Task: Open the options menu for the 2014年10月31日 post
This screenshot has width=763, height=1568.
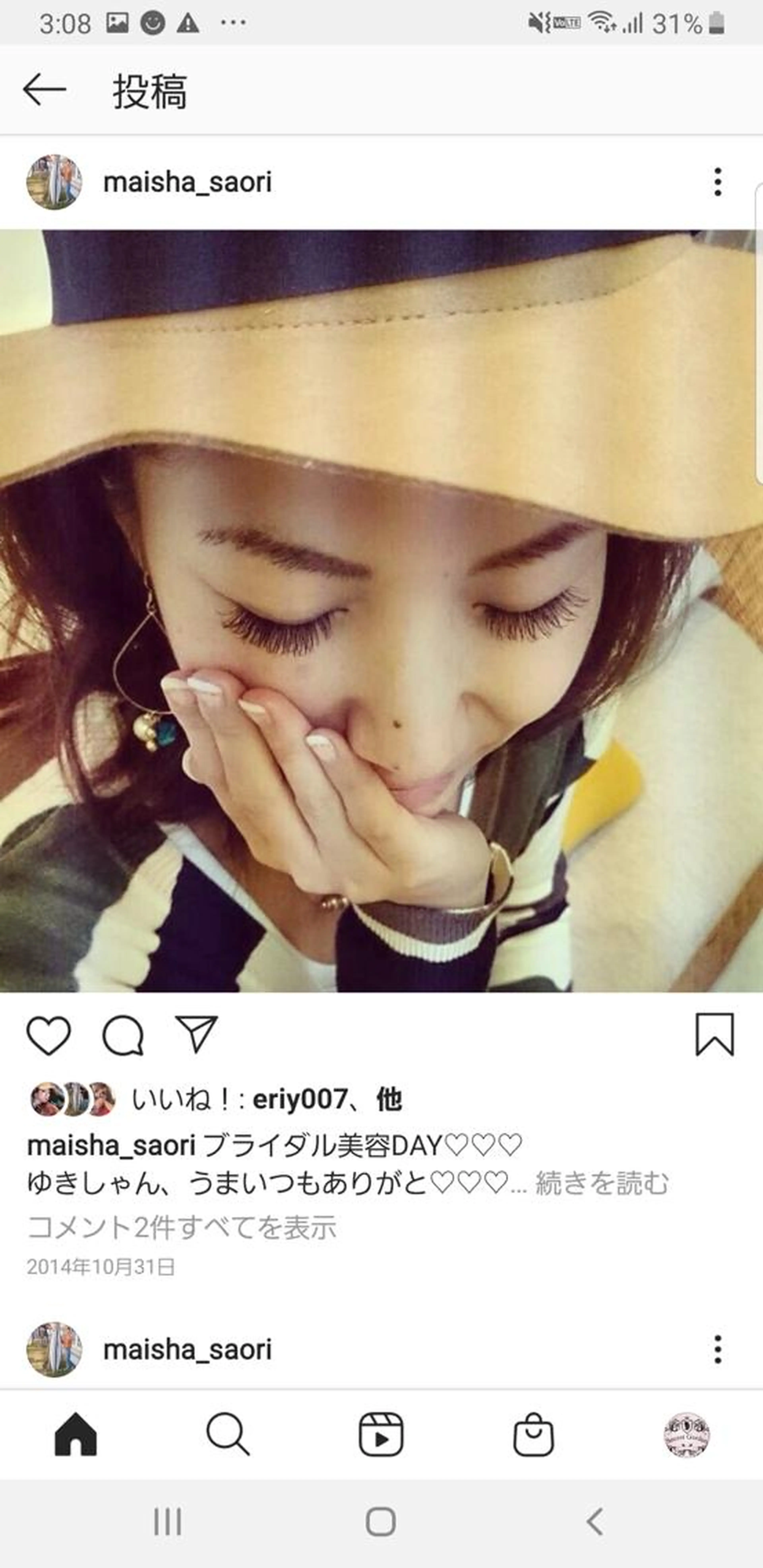Action: [x=718, y=182]
